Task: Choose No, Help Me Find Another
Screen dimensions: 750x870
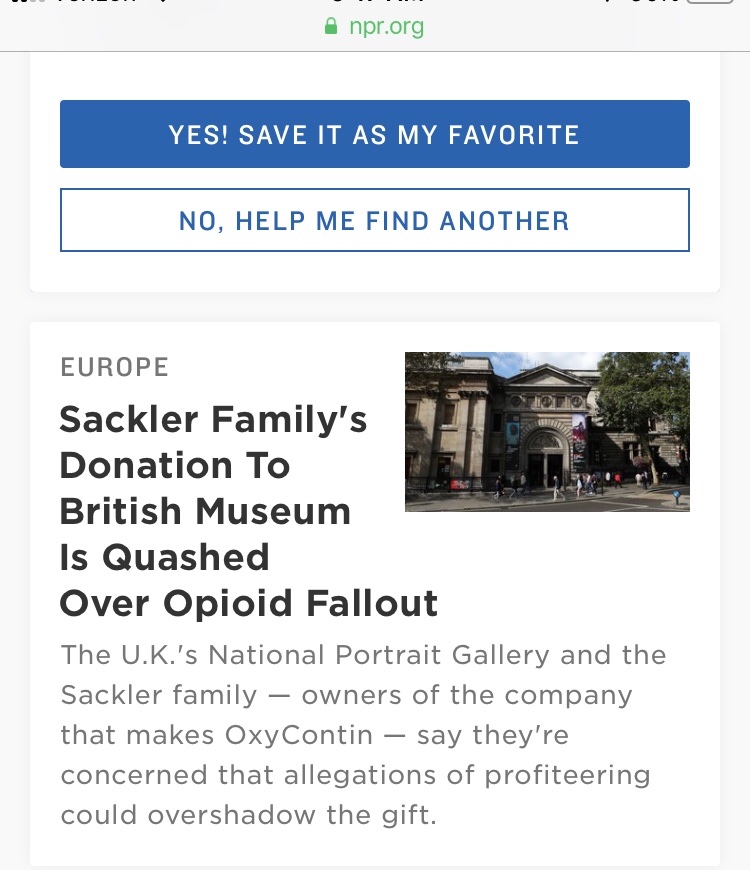Action: [374, 220]
